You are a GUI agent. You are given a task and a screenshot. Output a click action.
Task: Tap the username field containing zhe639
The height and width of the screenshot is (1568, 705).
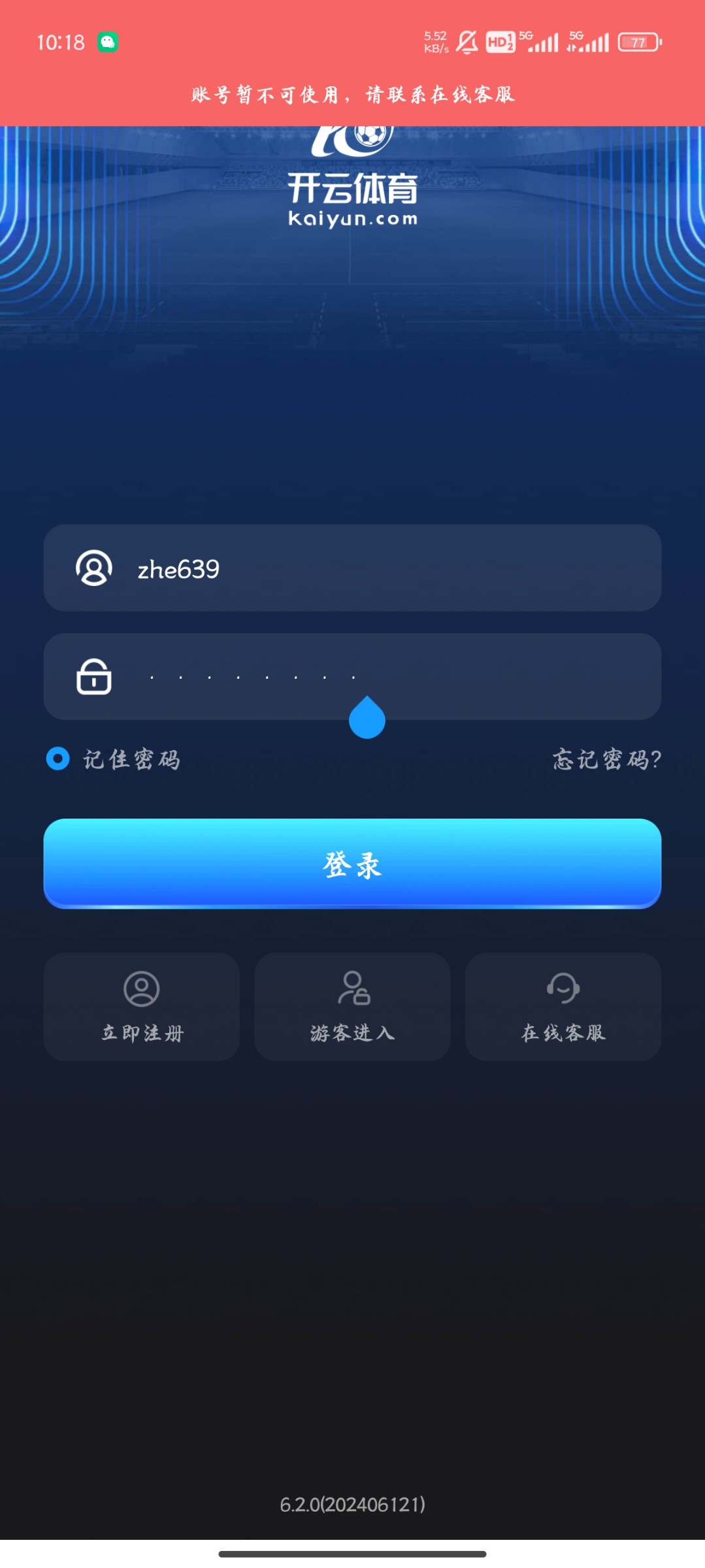tap(352, 568)
